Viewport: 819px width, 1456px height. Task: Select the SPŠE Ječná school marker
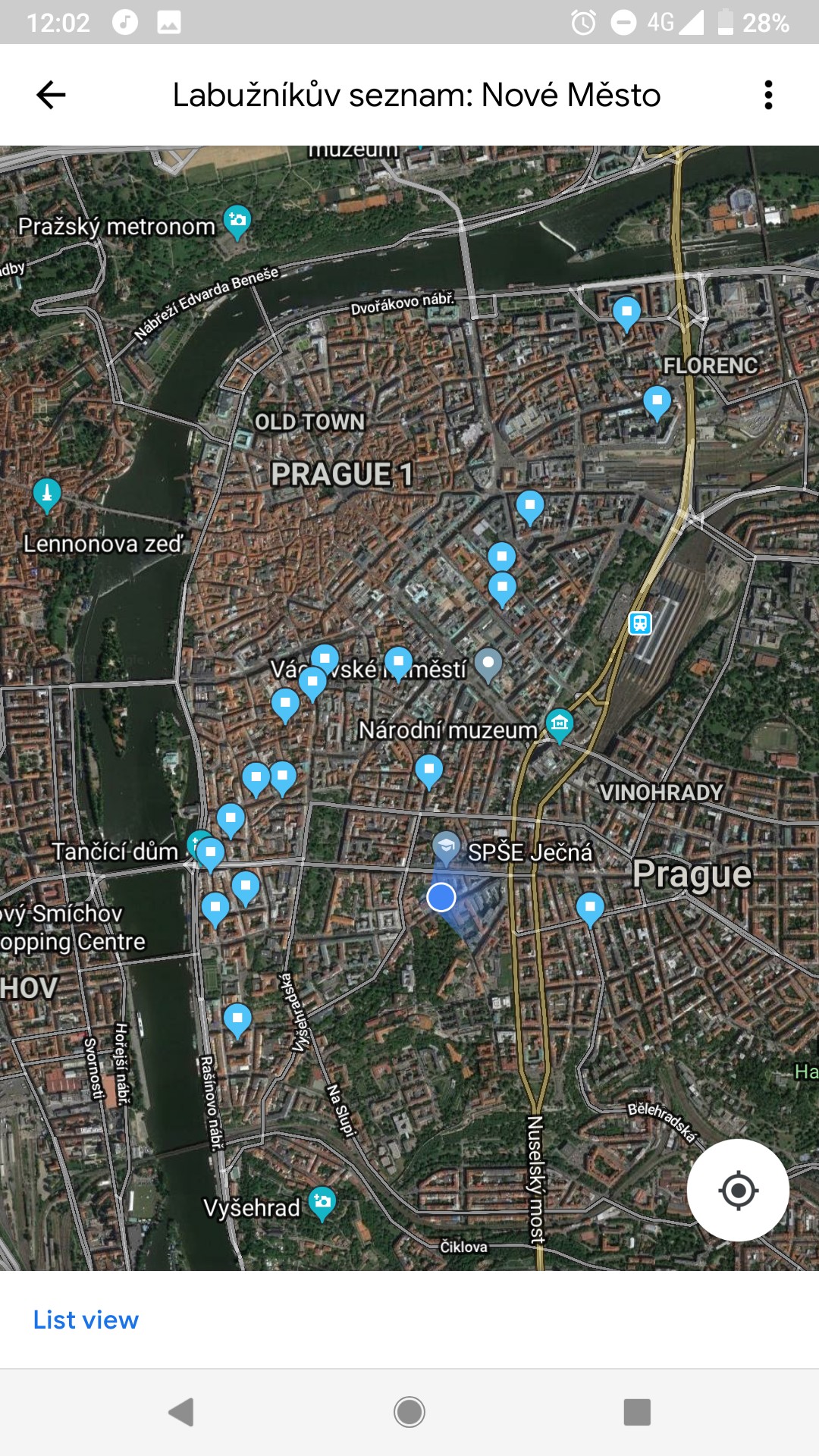click(x=447, y=846)
